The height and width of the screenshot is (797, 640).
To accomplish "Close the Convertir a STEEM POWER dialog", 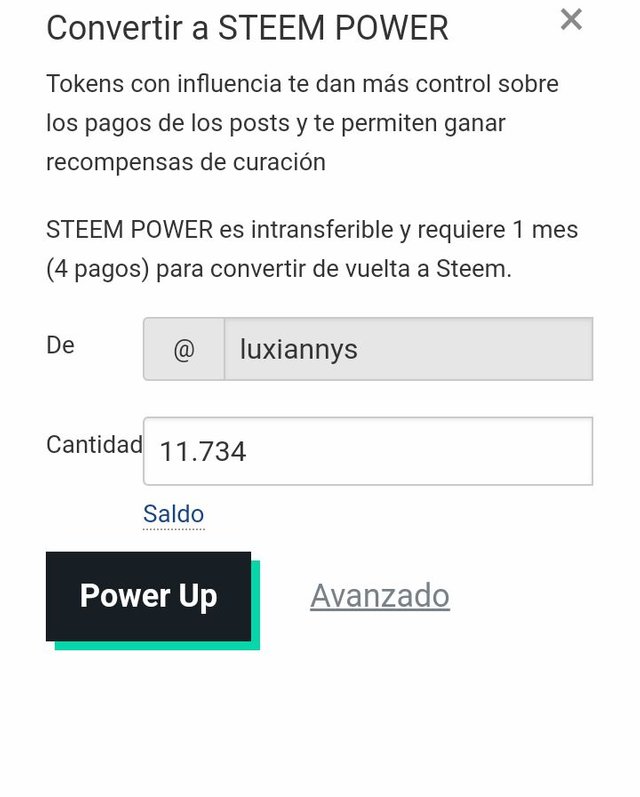I will (x=571, y=19).
